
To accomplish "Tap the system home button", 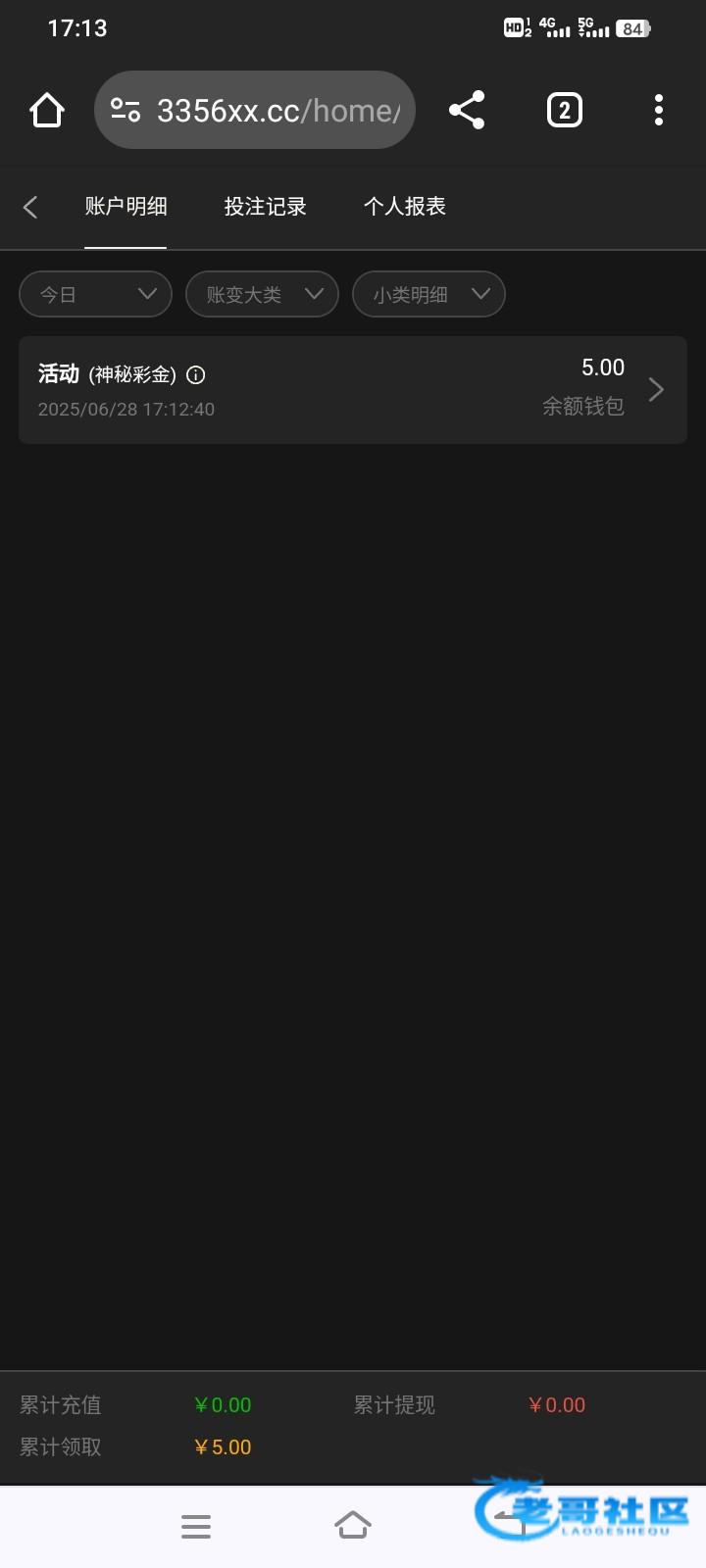I will click(x=353, y=1526).
